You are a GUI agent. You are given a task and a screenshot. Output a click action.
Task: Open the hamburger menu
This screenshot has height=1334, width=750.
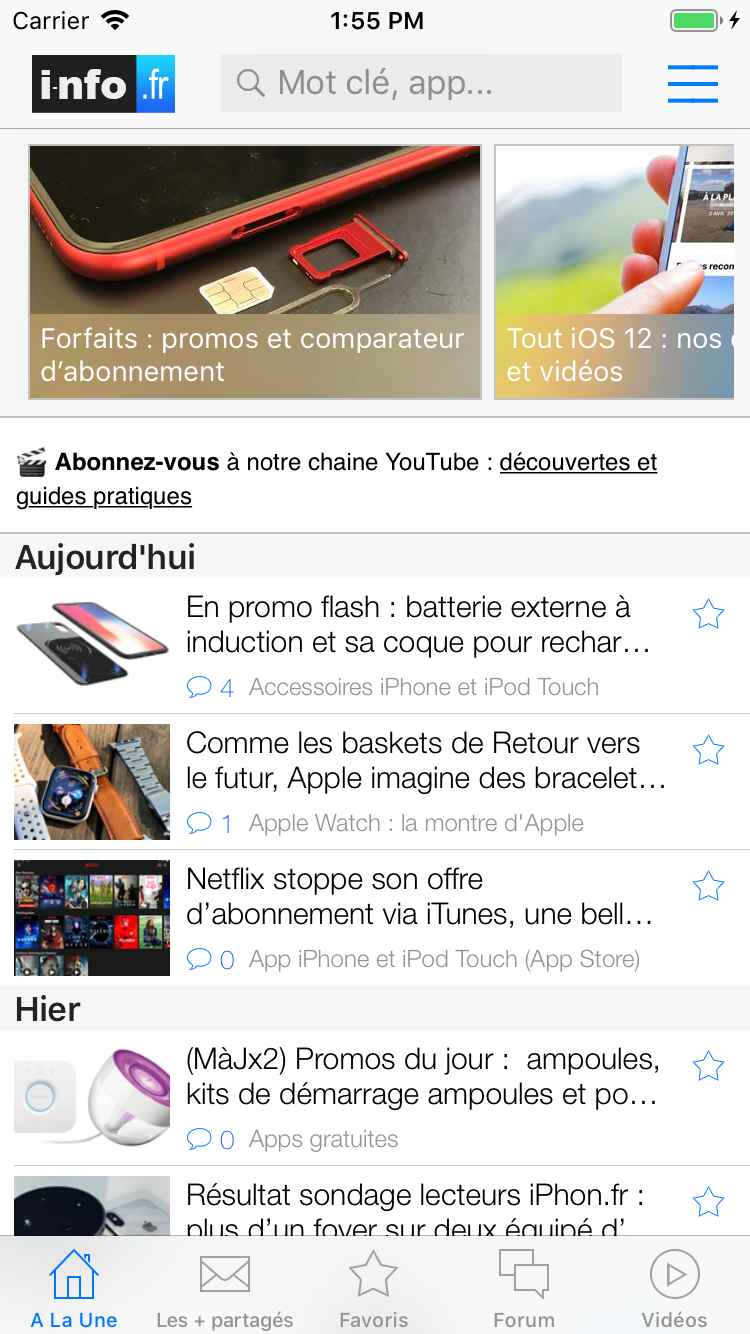coord(693,84)
